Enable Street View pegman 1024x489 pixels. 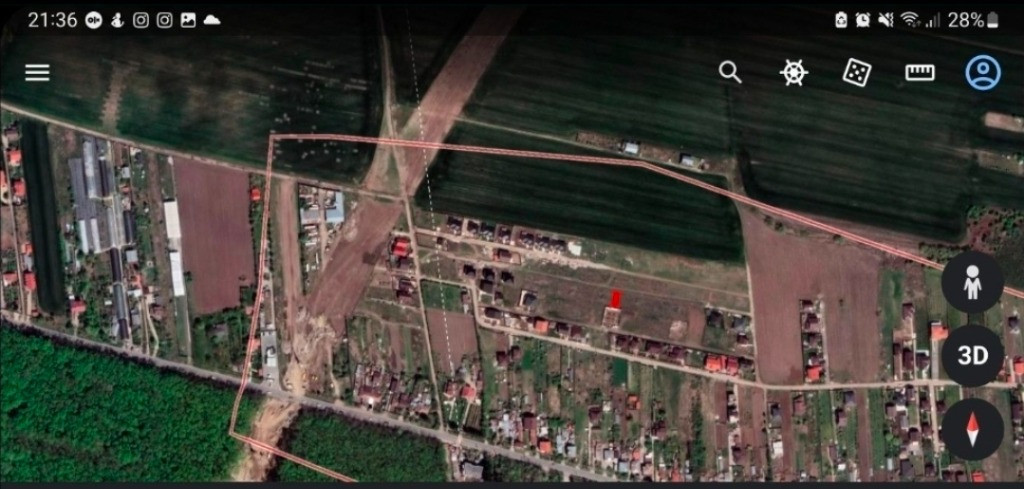tap(972, 282)
